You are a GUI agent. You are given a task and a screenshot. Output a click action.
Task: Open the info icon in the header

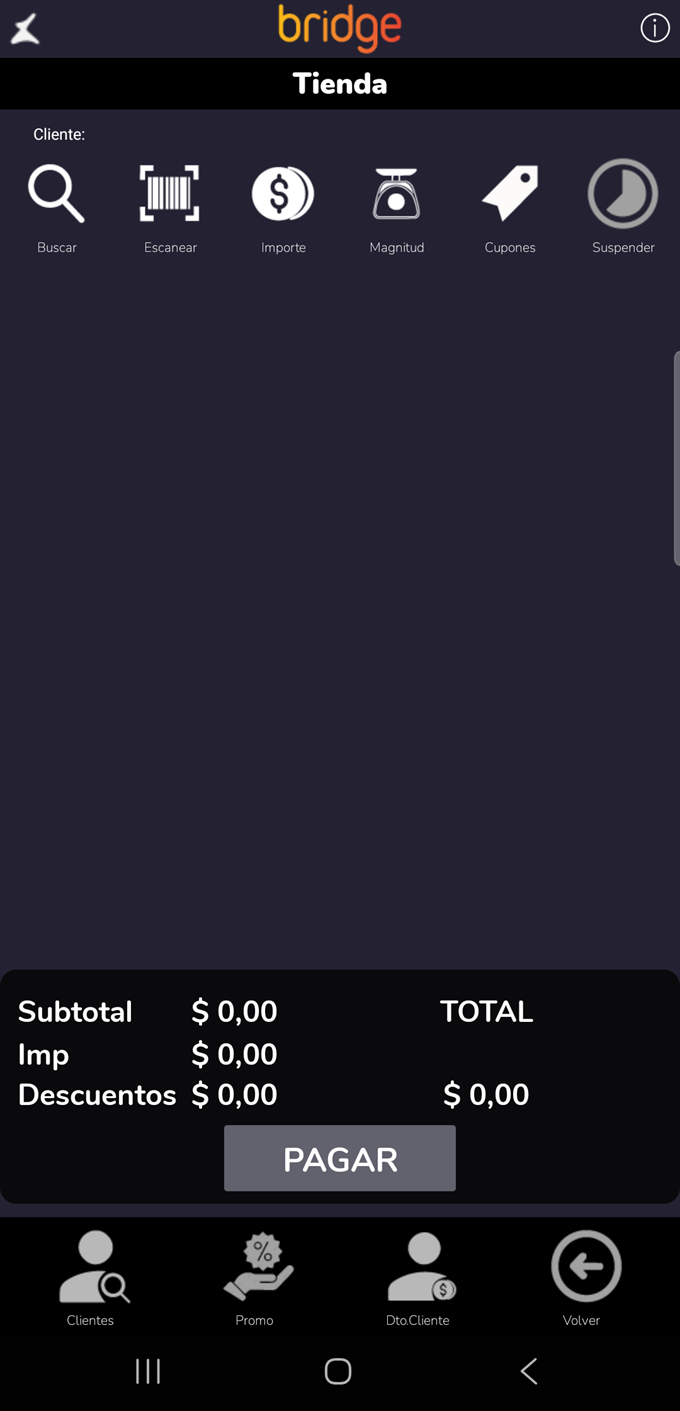[x=654, y=28]
